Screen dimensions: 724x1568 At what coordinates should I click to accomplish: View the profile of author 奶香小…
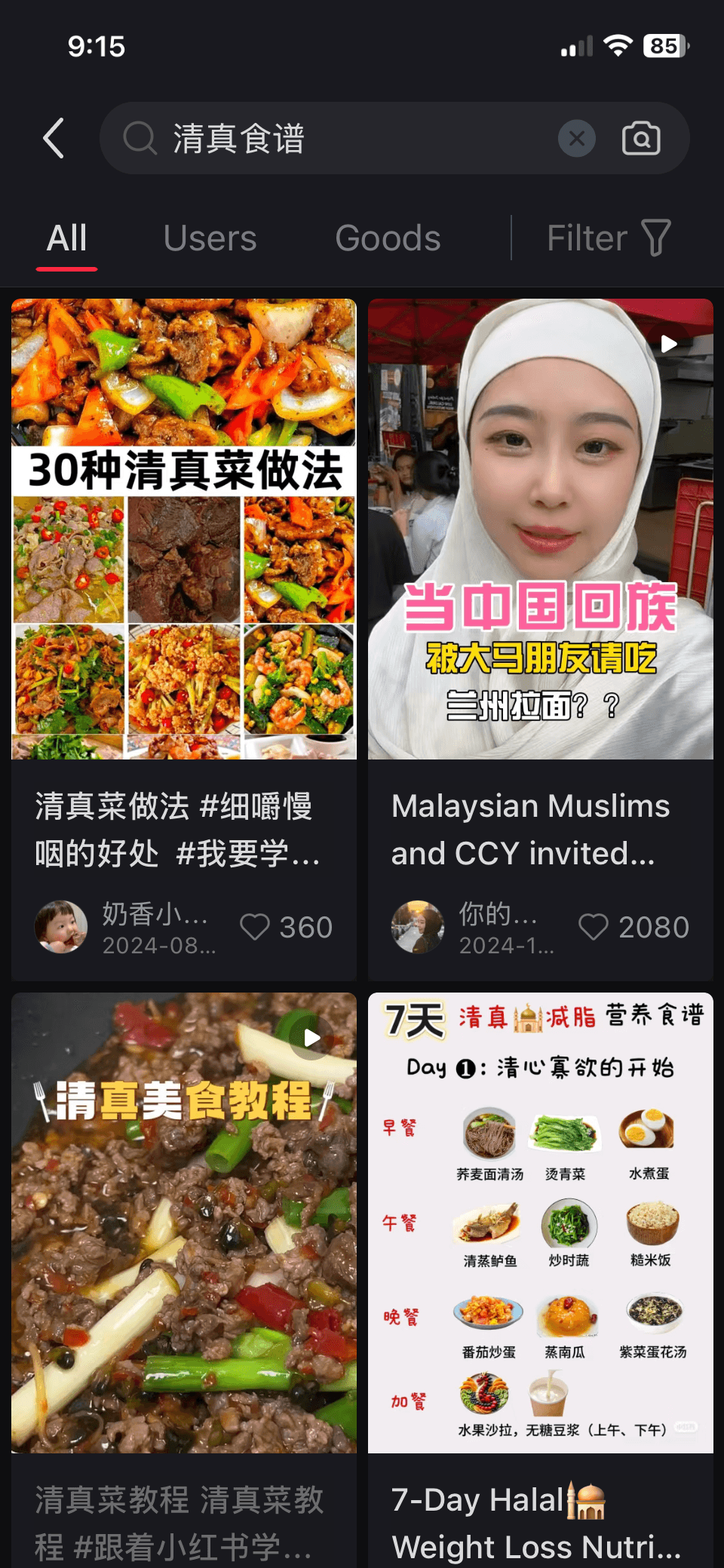[61, 927]
